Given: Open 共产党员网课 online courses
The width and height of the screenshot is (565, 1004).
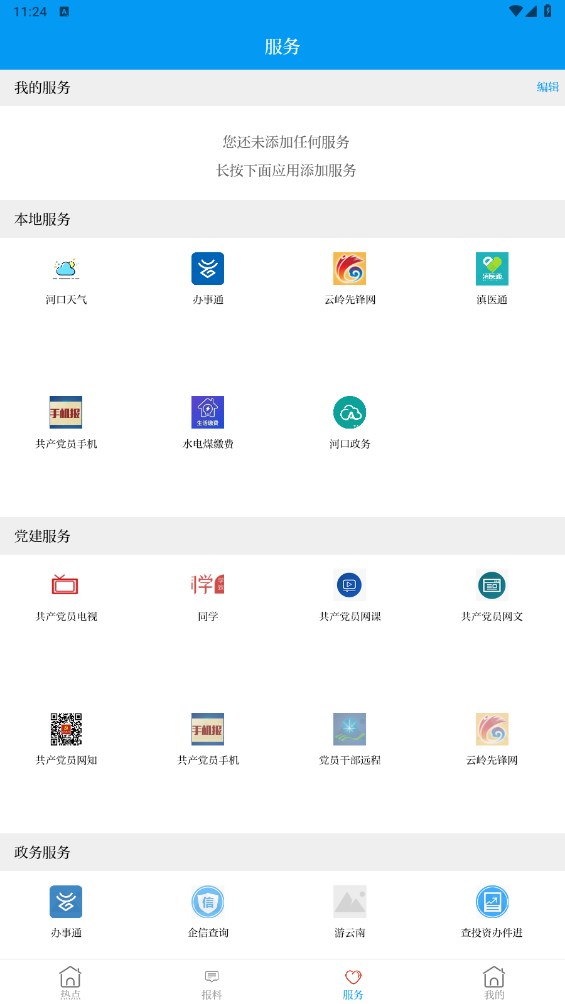Looking at the screenshot, I should click(350, 595).
